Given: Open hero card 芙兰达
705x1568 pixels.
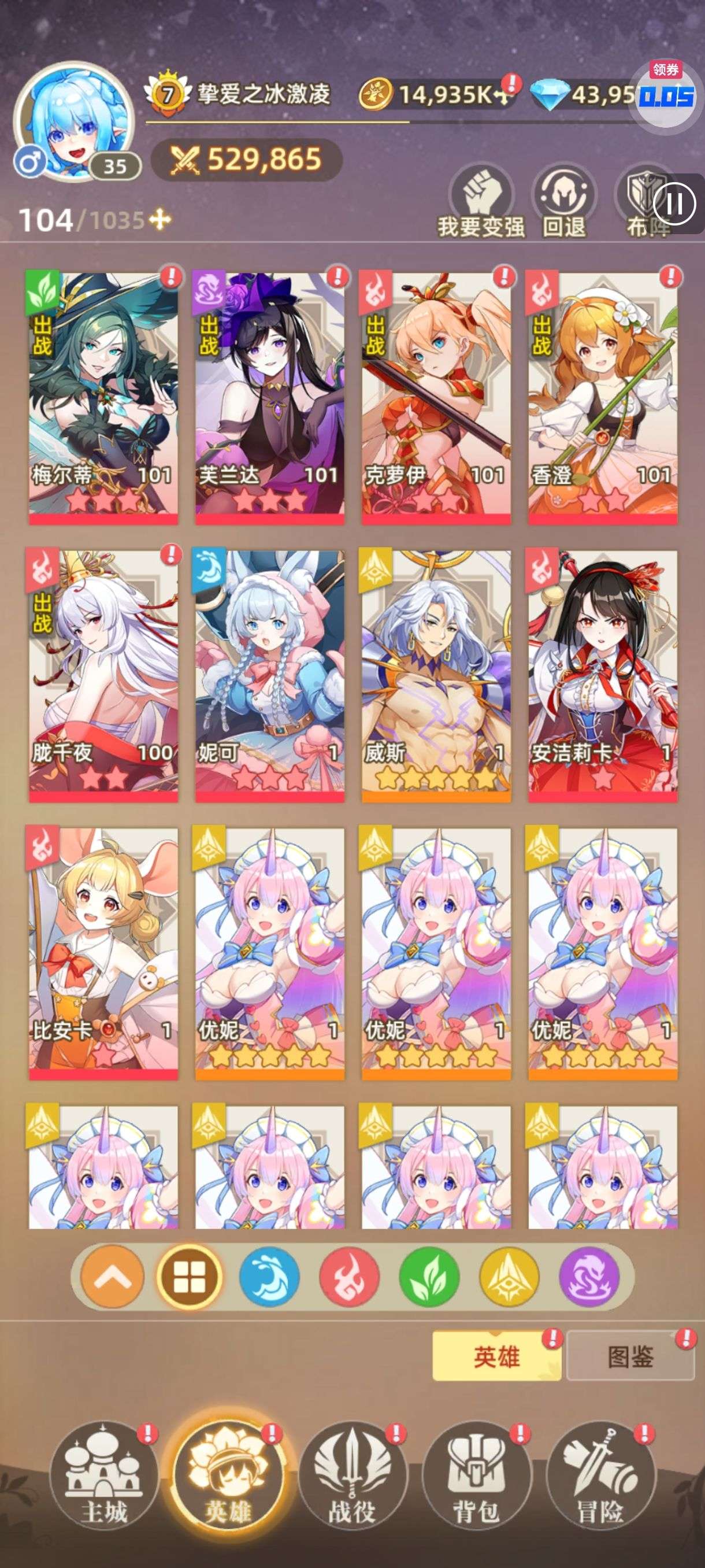Looking at the screenshot, I should click(x=269, y=397).
